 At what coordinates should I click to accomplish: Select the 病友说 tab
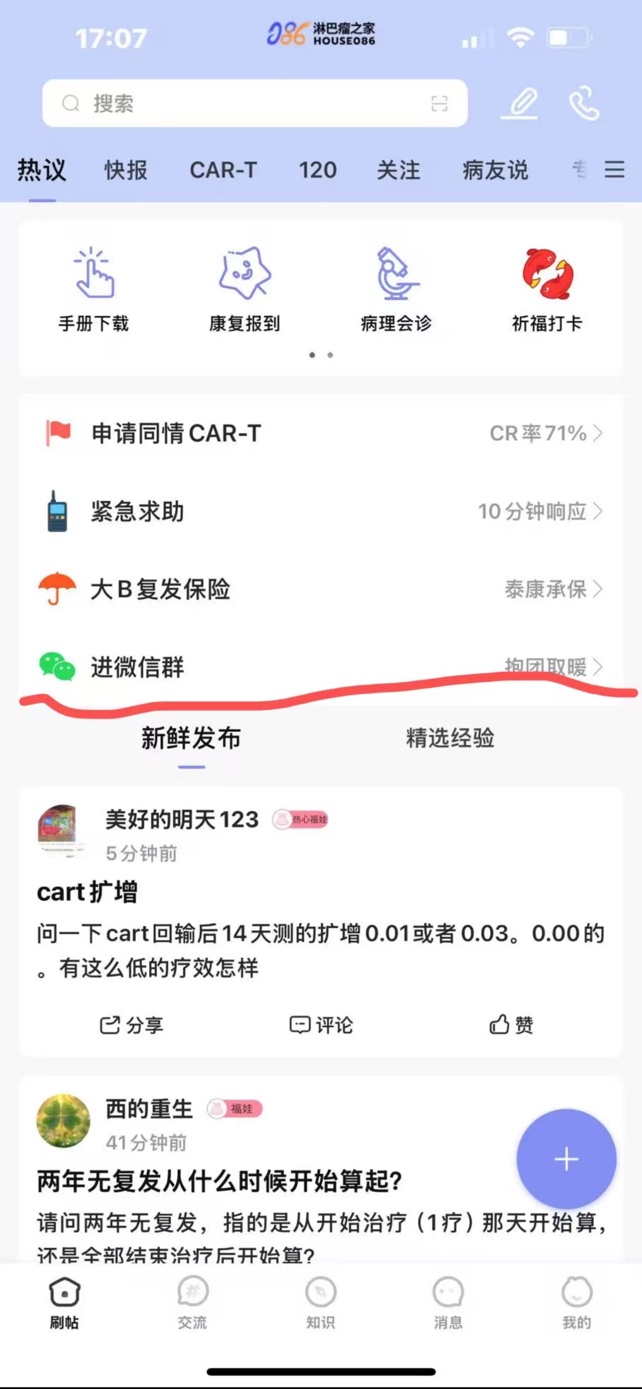tap(495, 170)
